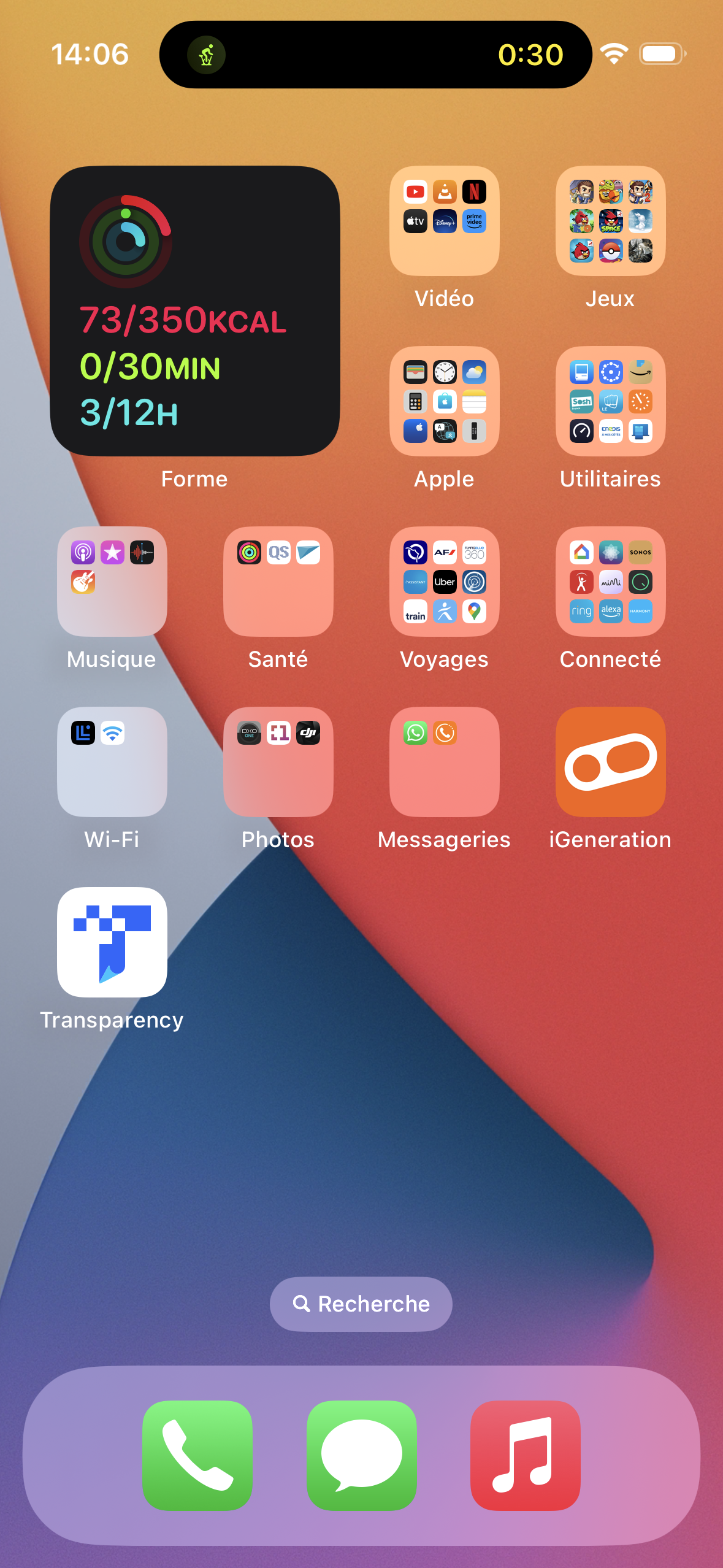Open the Apple folder
The width and height of the screenshot is (723, 1568).
pos(445,401)
